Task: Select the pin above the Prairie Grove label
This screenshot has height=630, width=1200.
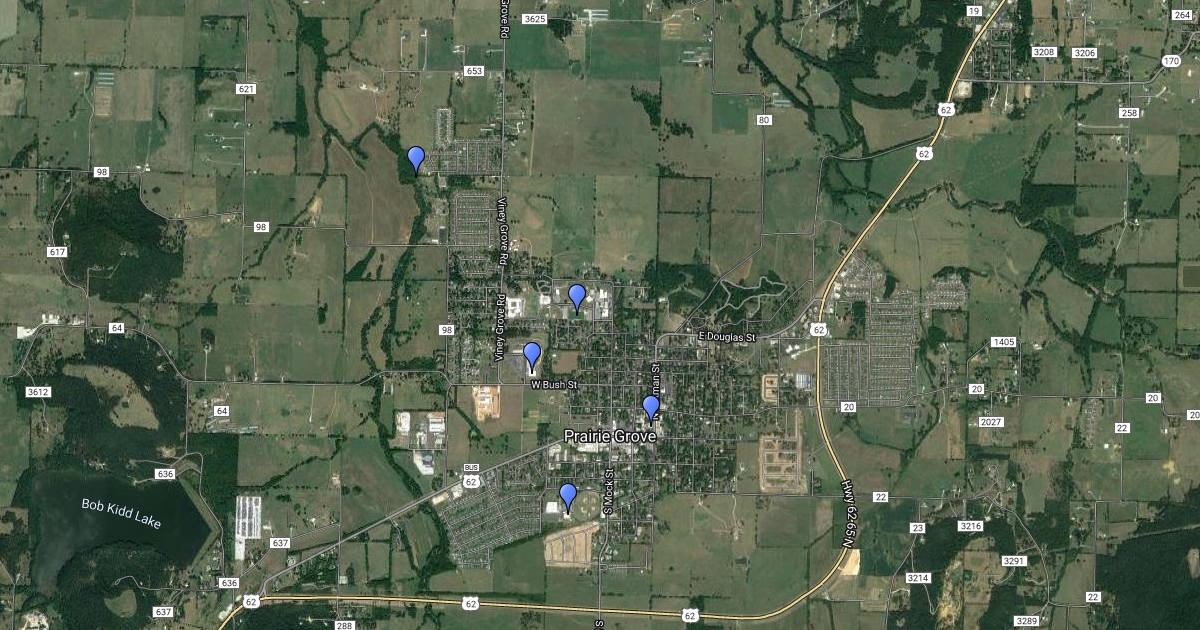Action: coord(651,408)
